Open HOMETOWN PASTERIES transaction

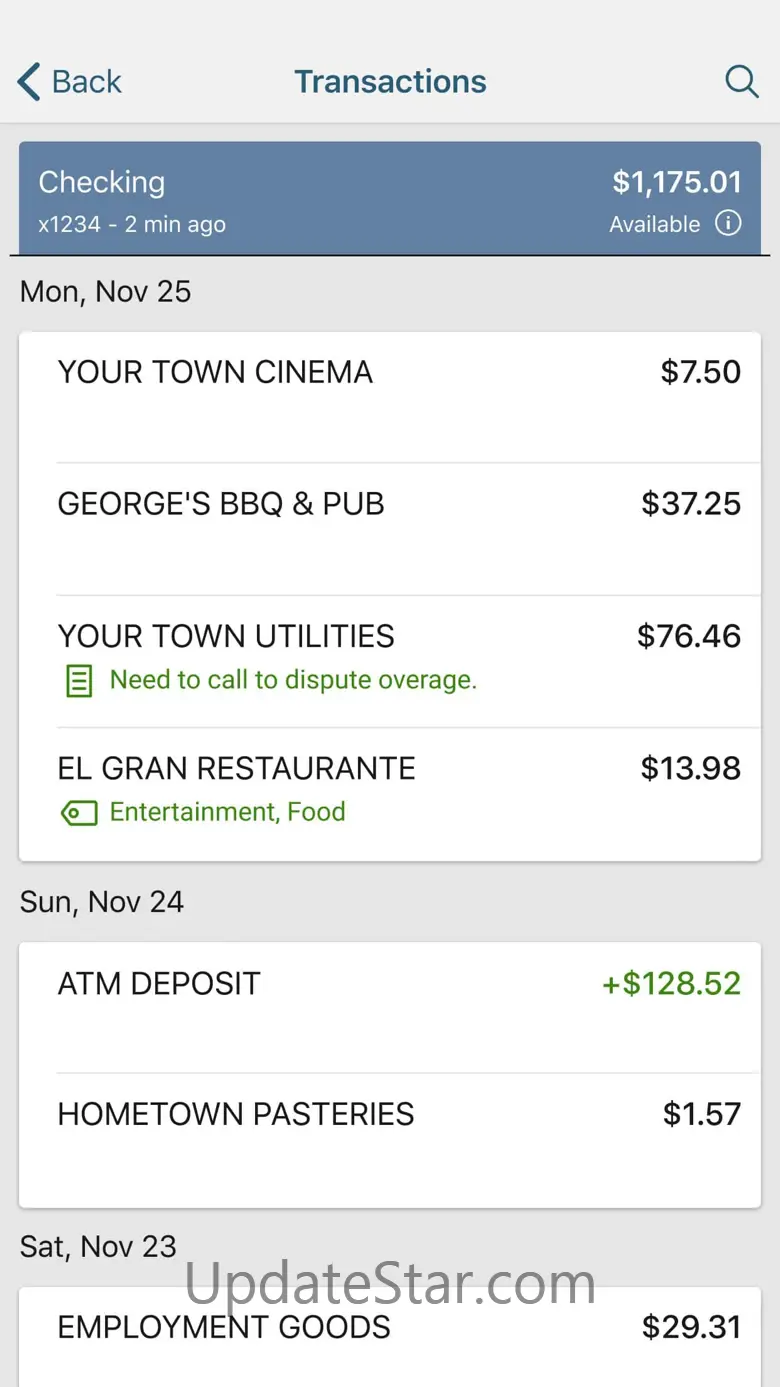(390, 1138)
